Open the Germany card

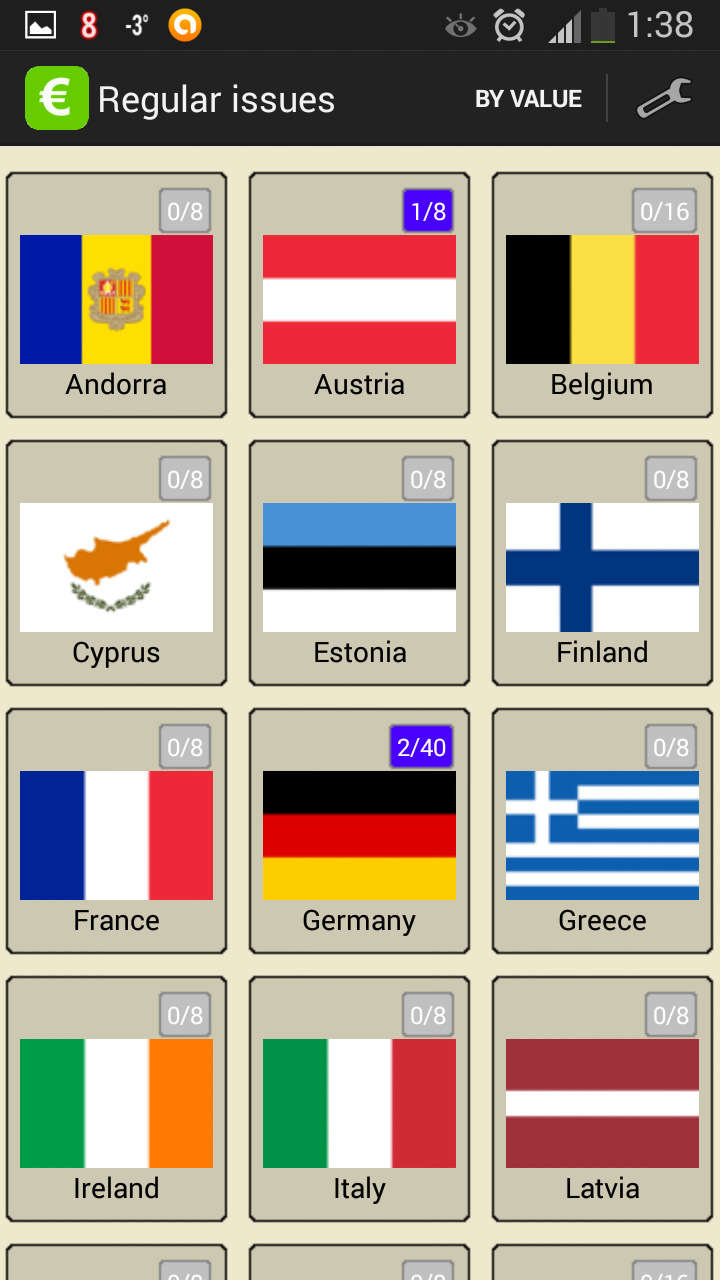coord(359,832)
